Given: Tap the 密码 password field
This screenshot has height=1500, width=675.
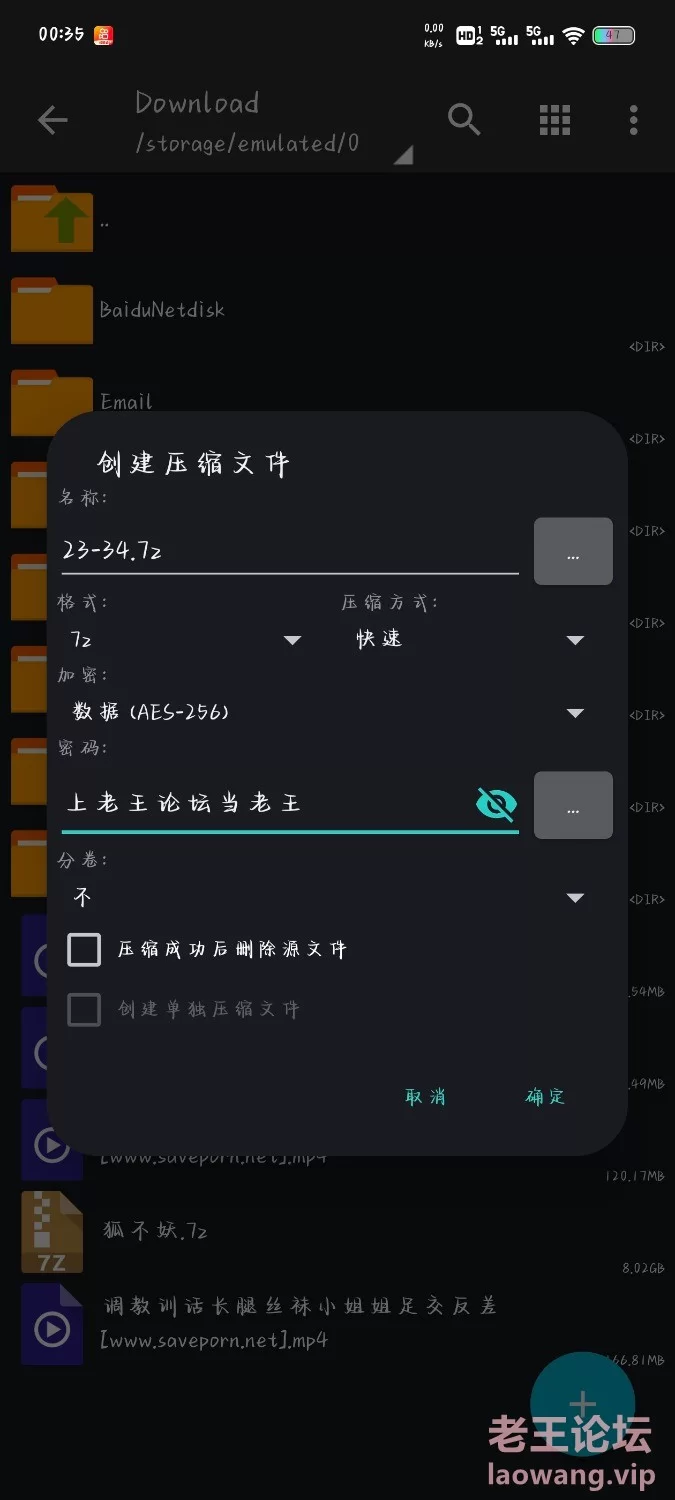Looking at the screenshot, I should 265,803.
